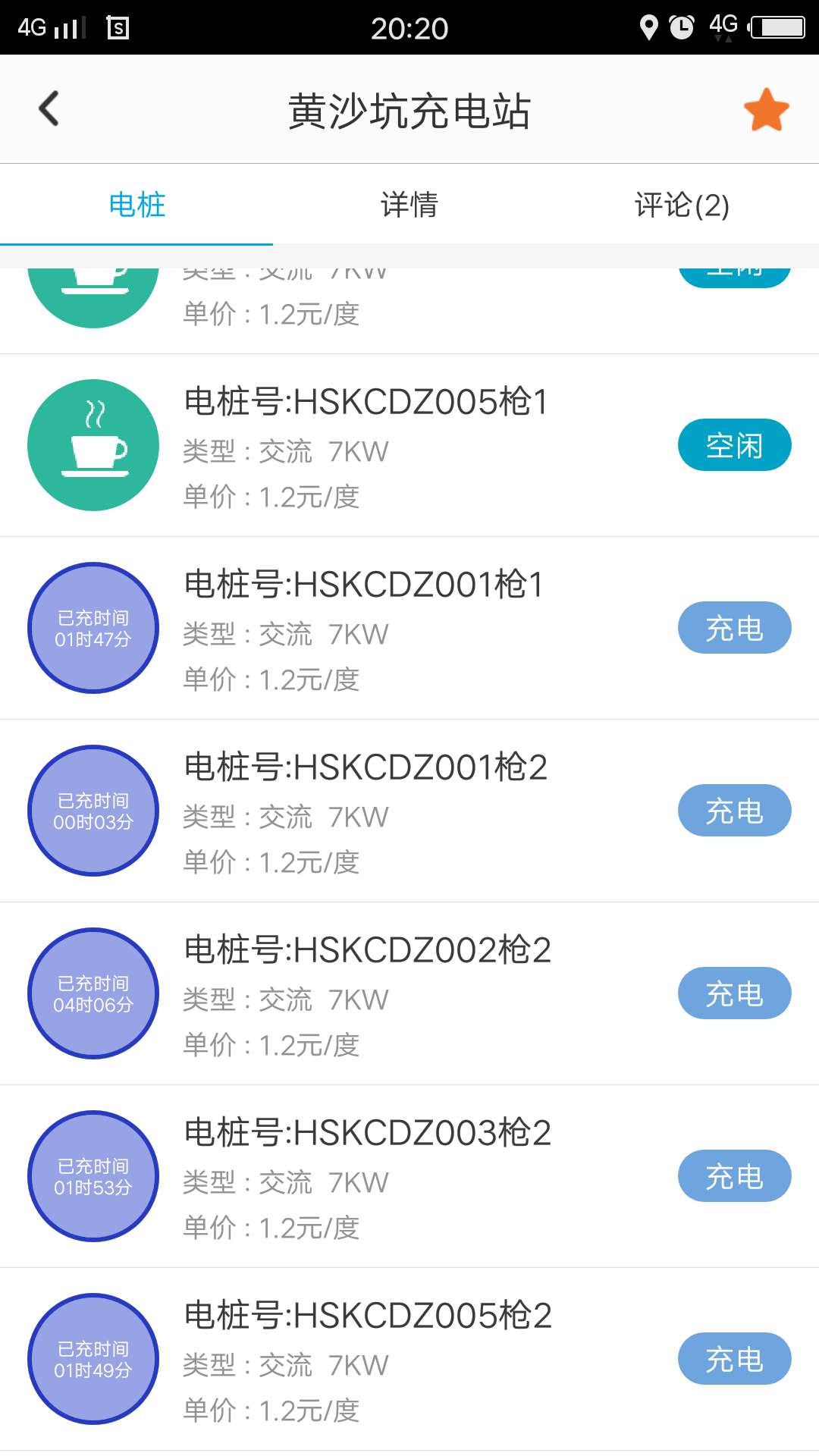The image size is (819, 1456).
Task: Toggle the favorite star for this station
Action: click(x=766, y=110)
